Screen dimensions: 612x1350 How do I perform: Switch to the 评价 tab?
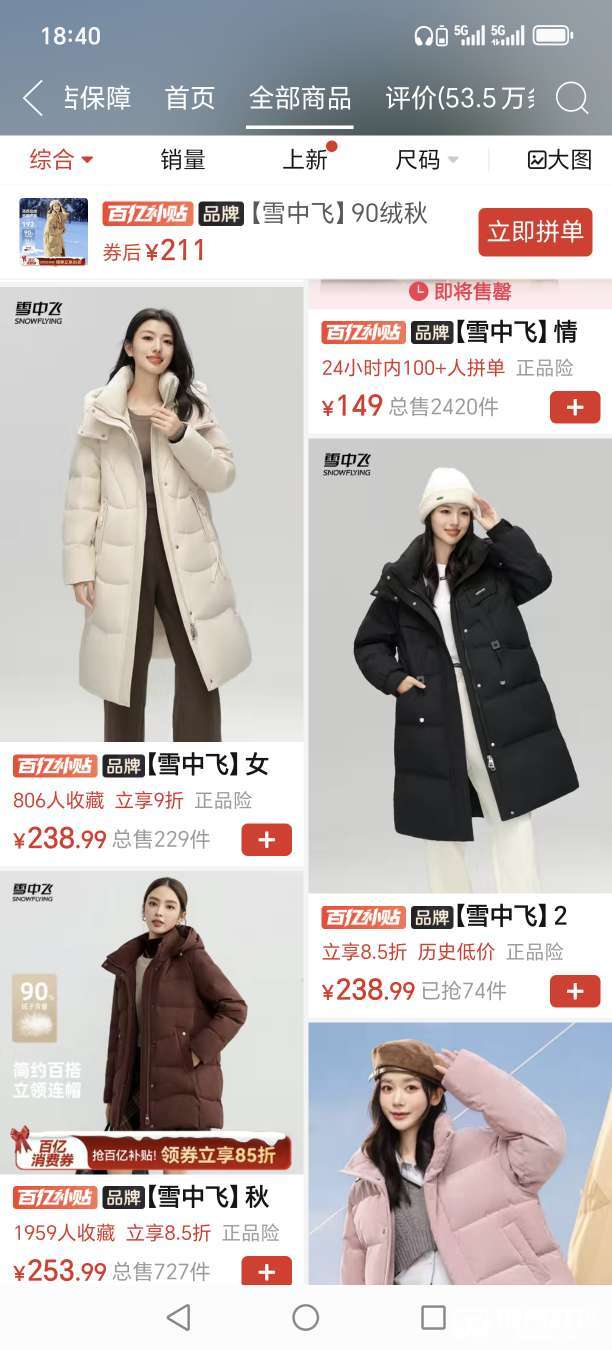(460, 98)
